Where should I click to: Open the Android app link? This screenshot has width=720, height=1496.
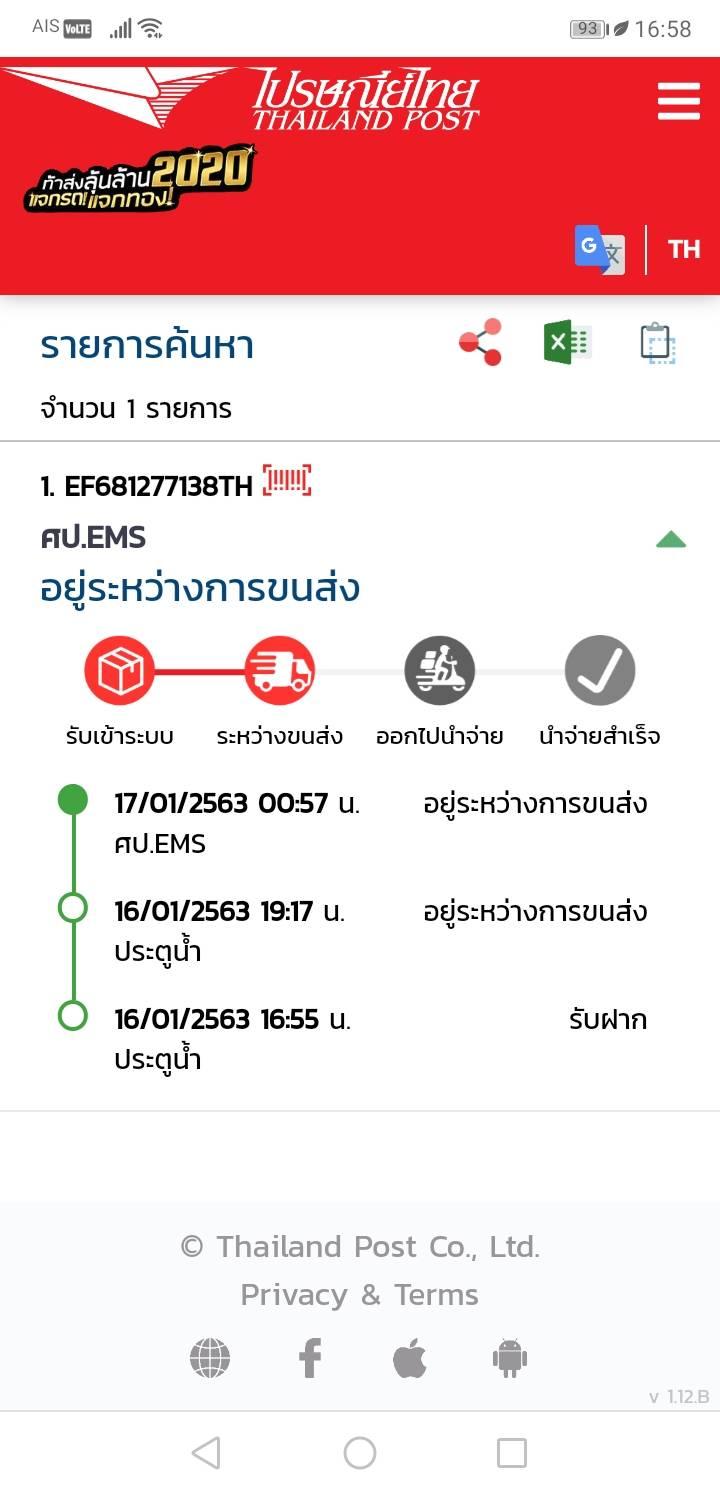tap(509, 1358)
